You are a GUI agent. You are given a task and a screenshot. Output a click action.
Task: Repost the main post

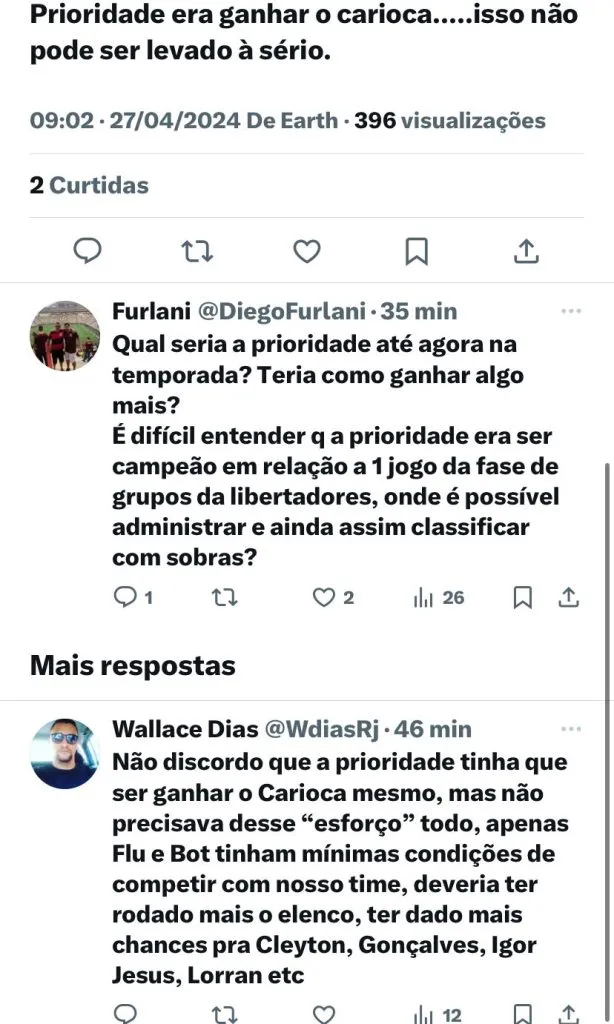[x=198, y=251]
